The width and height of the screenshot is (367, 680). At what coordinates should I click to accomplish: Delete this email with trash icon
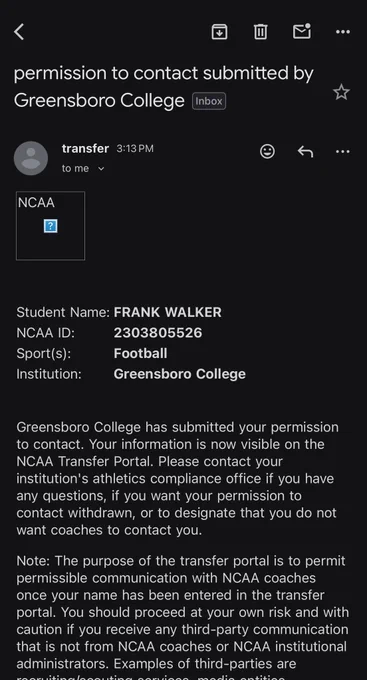tap(260, 32)
